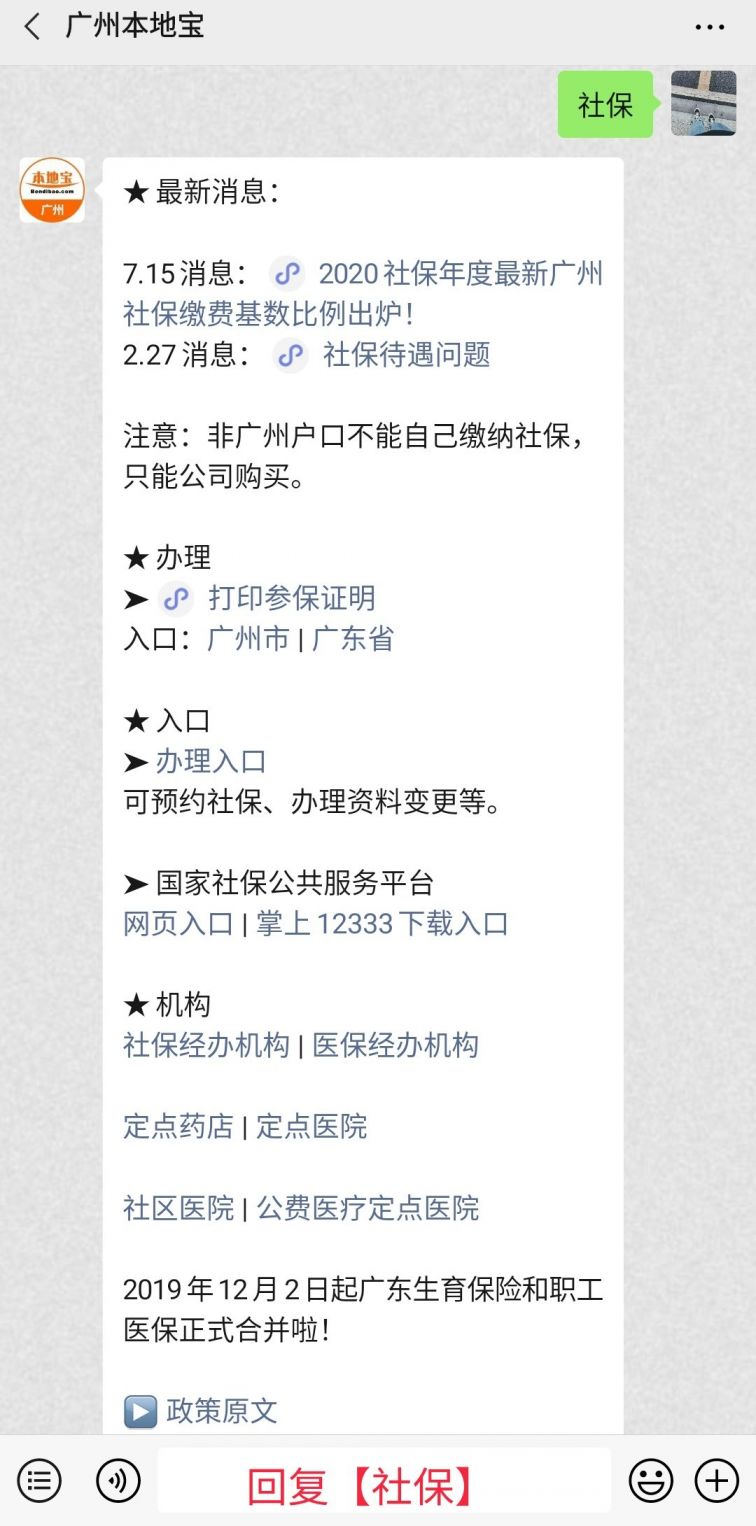Tap the 广州本地宝 account avatar

52,190
